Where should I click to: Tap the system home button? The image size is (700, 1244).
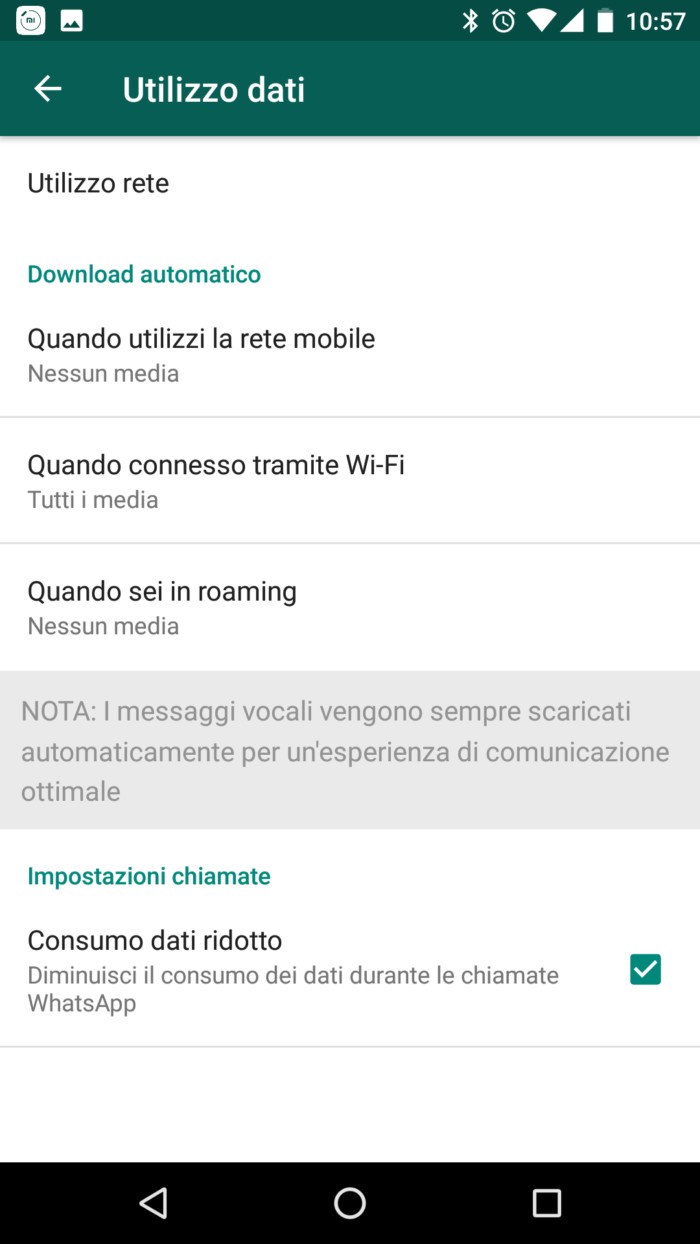click(350, 1202)
